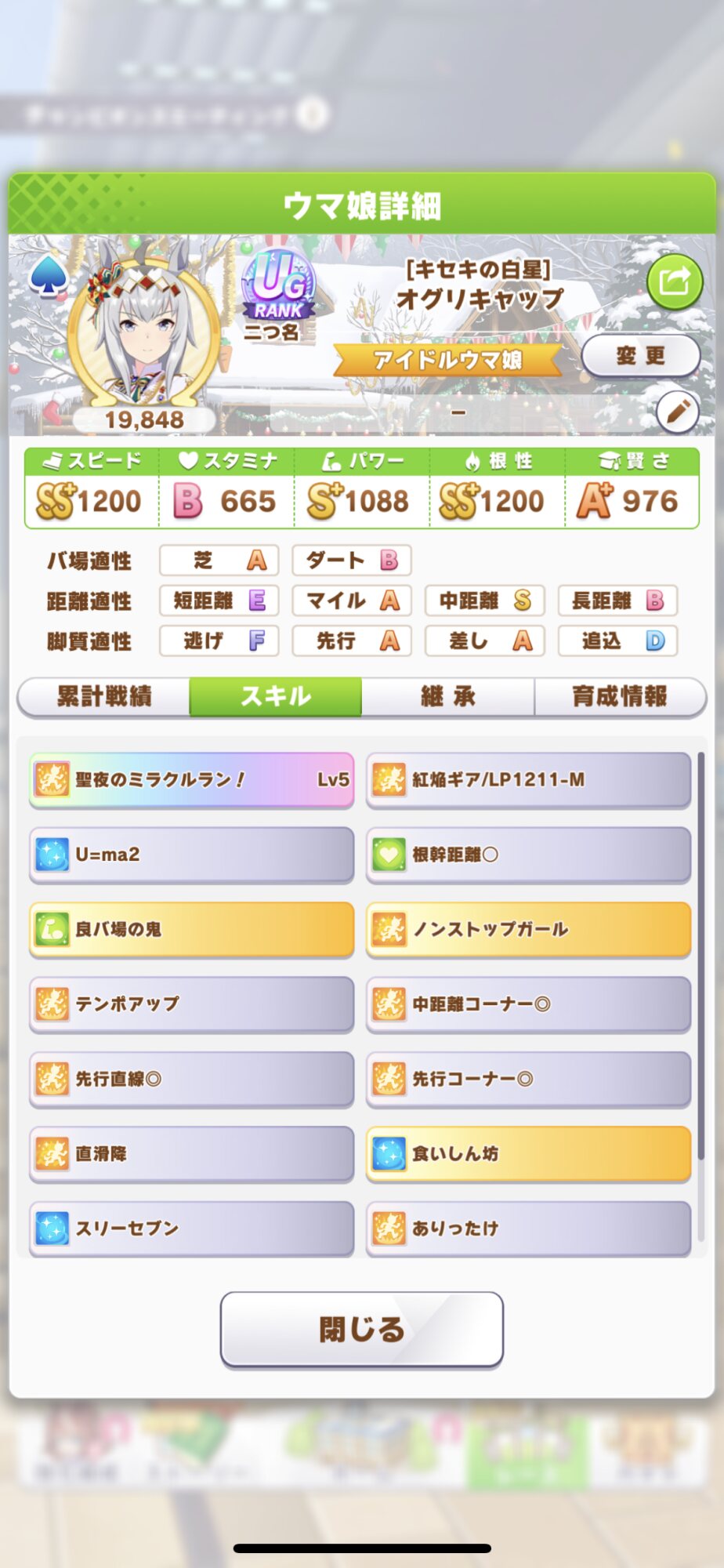
Task: Tap the 直滑降 skill
Action: click(x=192, y=1153)
